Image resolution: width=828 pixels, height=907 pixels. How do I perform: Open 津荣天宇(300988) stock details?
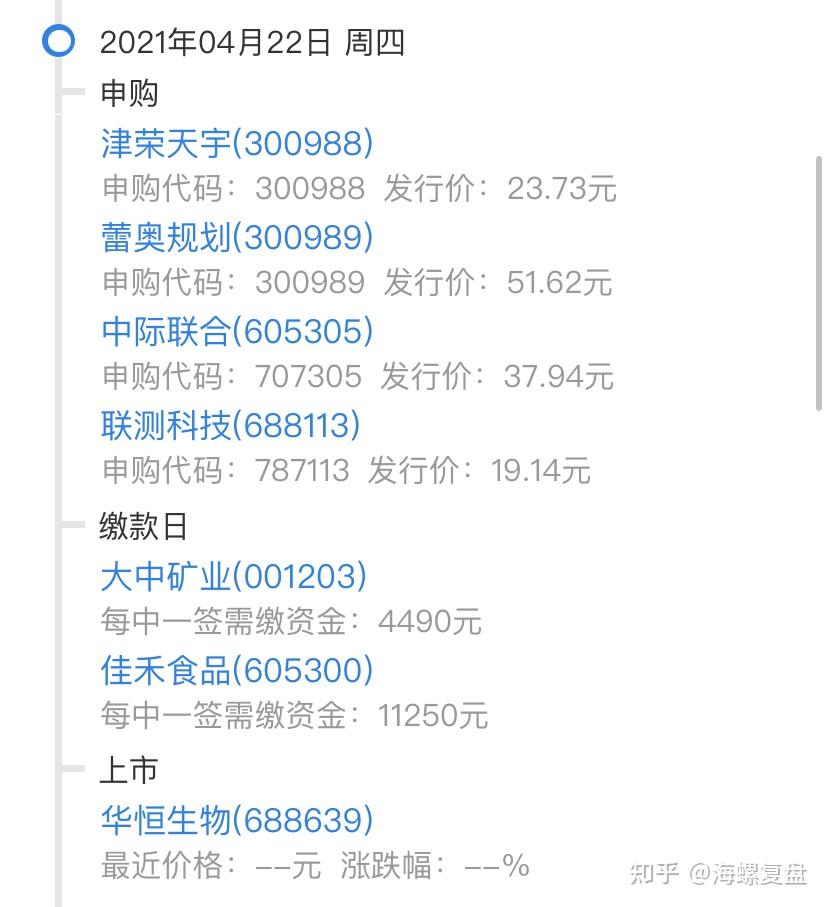[237, 143]
